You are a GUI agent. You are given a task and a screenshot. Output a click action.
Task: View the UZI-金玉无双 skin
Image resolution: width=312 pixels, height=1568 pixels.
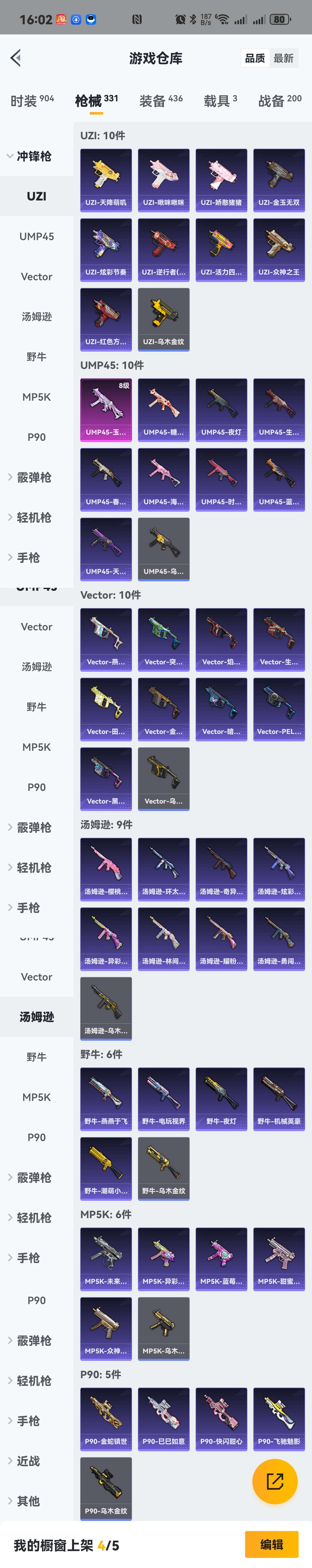279,180
